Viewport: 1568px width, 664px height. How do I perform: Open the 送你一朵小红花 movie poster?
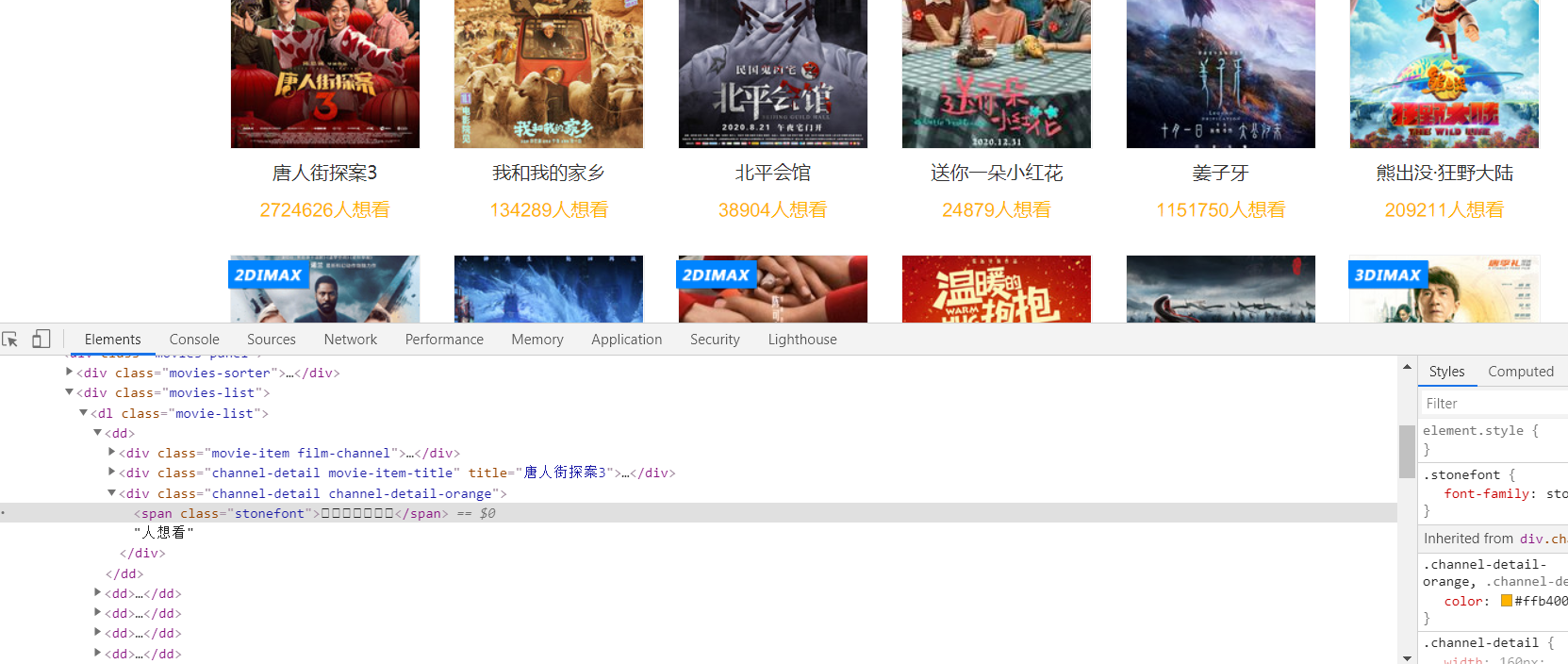tap(997, 74)
